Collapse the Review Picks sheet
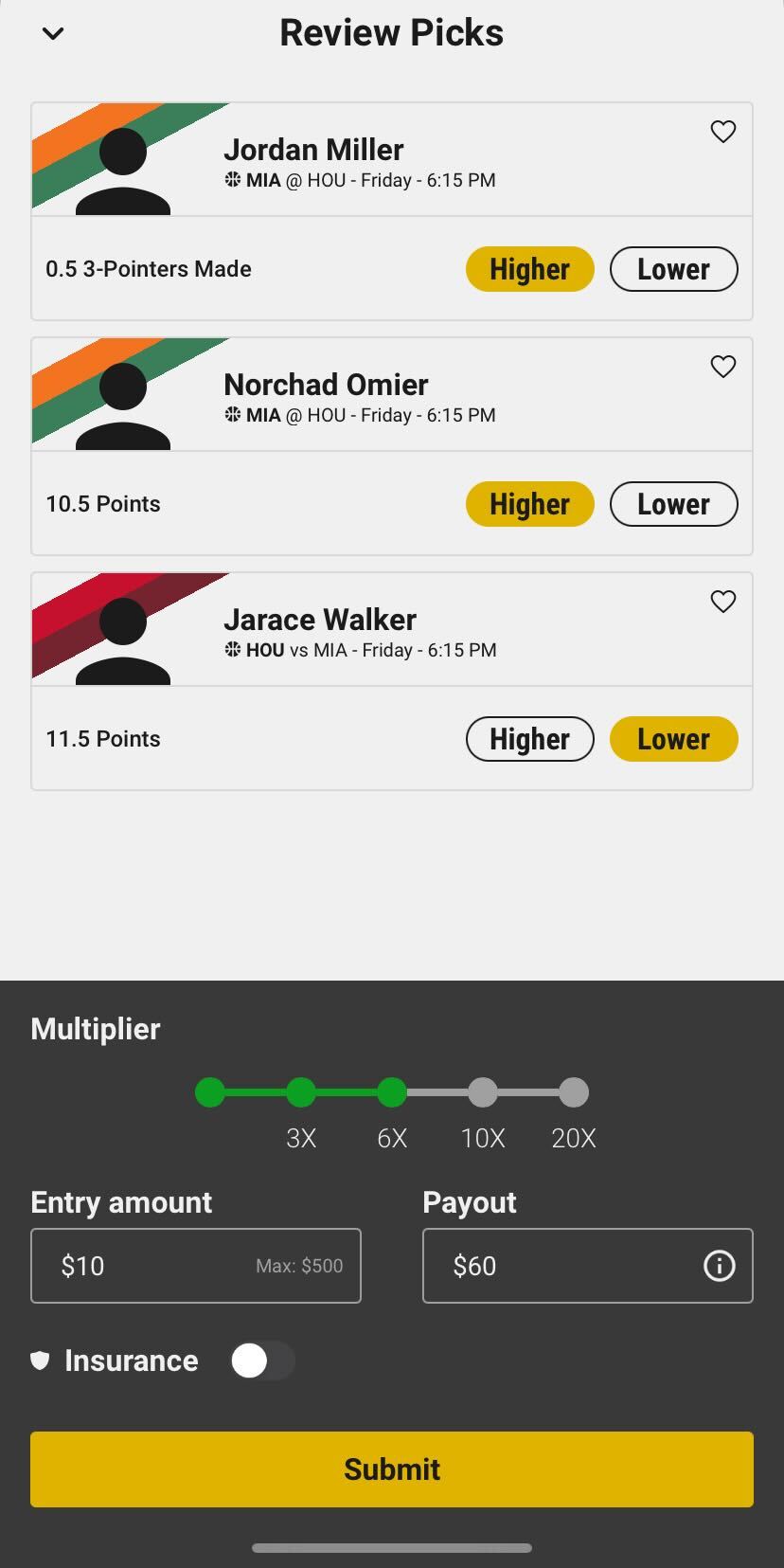 click(53, 34)
